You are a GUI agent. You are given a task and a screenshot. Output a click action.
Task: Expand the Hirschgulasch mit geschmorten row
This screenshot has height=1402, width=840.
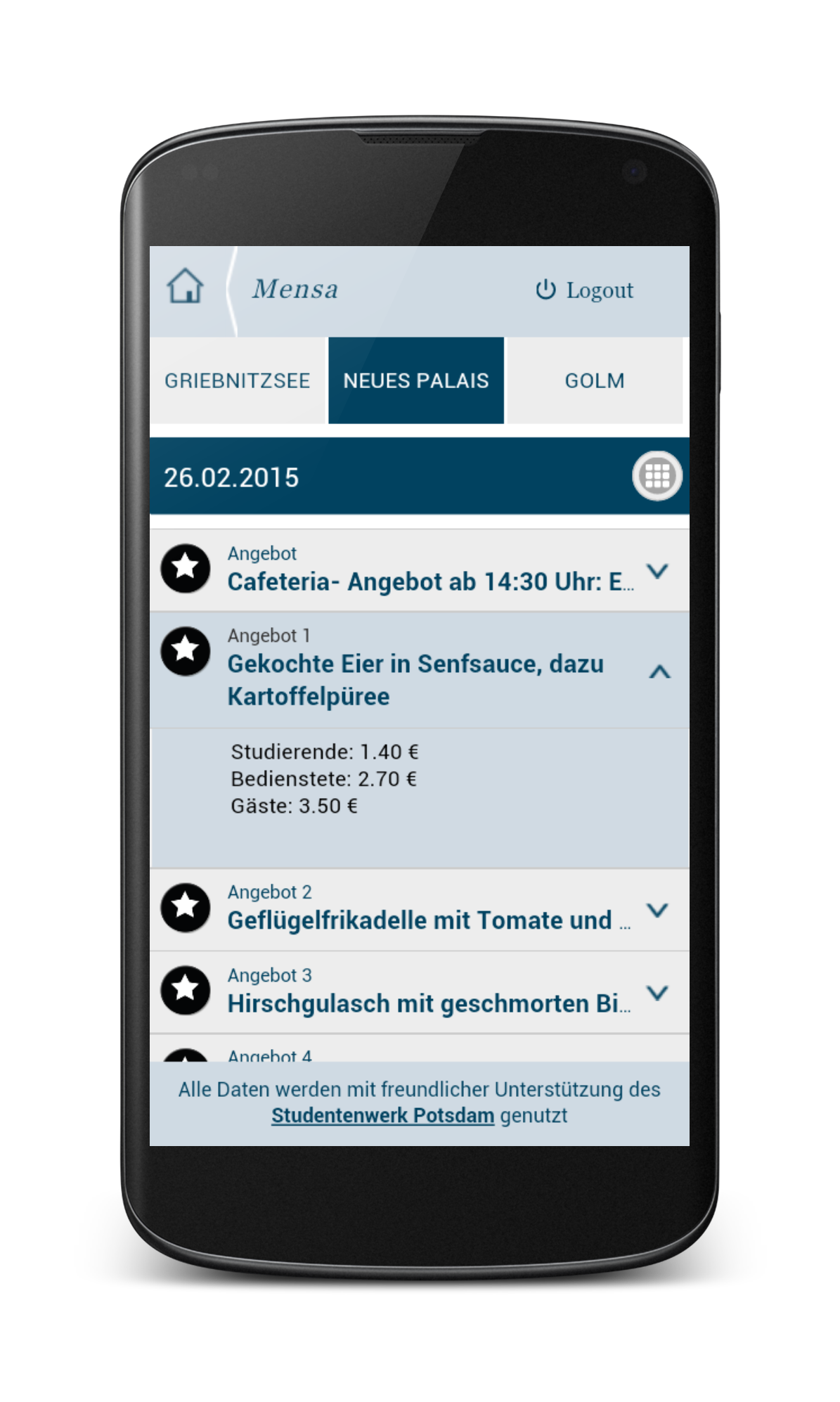coord(658,993)
